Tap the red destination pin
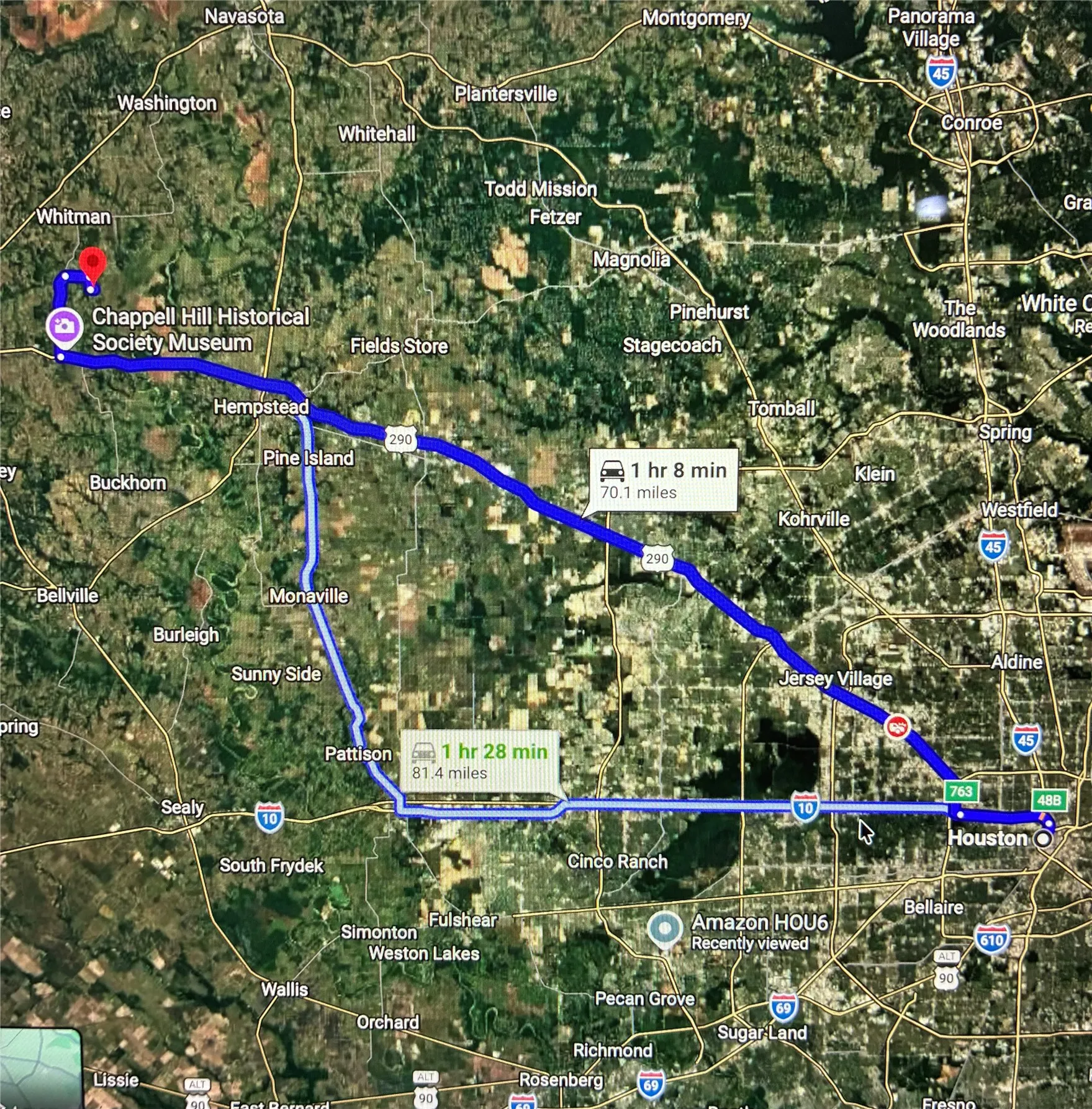Viewport: 1092px width, 1109px height. tap(93, 265)
